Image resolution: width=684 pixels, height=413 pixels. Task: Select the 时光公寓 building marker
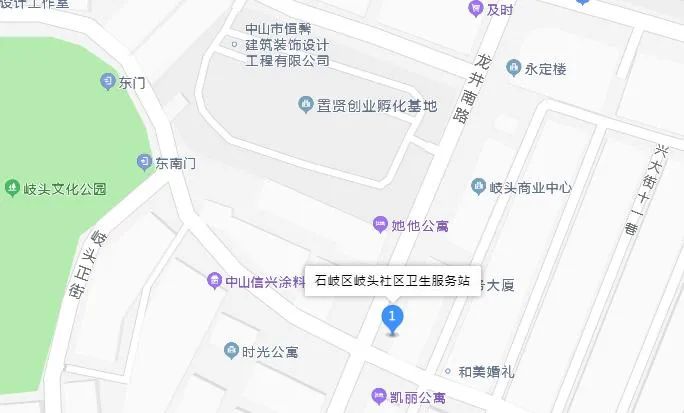pyautogui.click(x=232, y=351)
